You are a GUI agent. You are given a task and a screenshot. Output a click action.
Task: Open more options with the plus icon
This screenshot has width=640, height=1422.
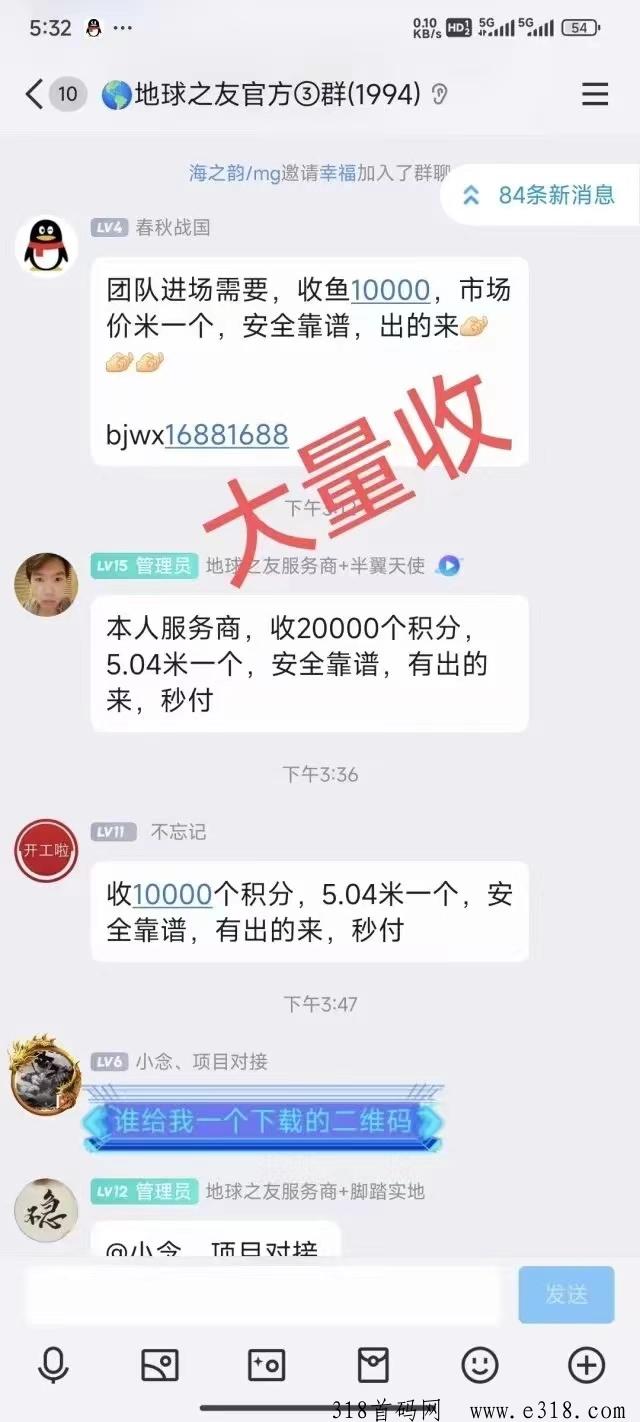pos(586,1365)
